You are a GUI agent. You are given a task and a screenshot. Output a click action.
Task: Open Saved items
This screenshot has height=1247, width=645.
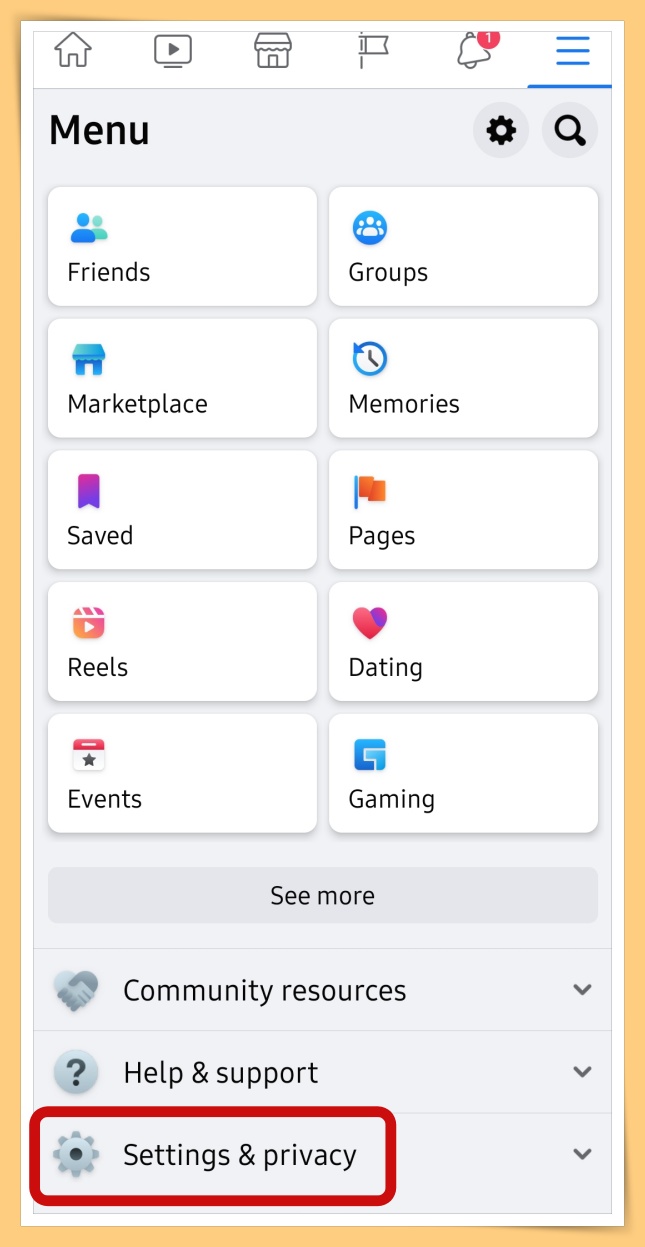pyautogui.click(x=182, y=510)
